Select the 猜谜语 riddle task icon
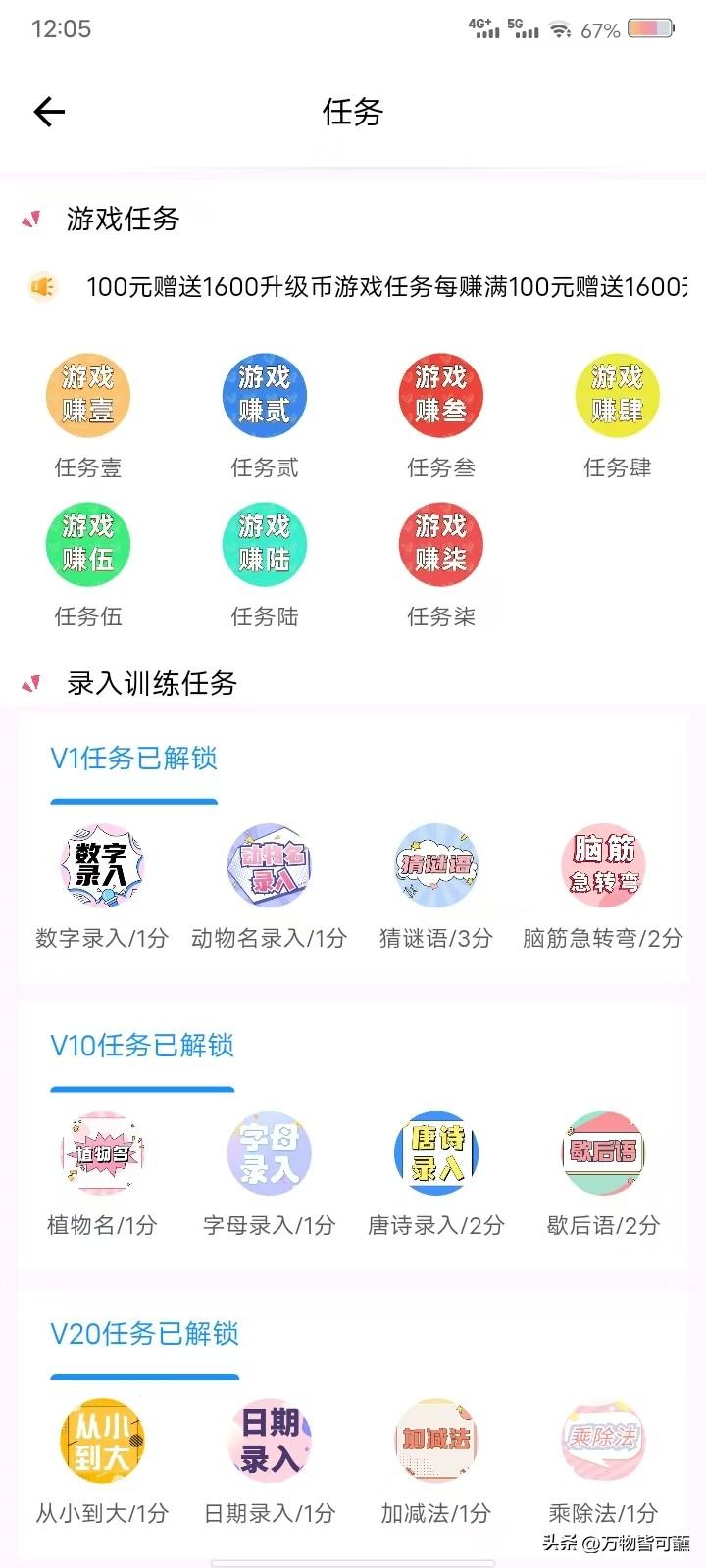Screen dimensions: 706x1568 pyautogui.click(x=435, y=866)
